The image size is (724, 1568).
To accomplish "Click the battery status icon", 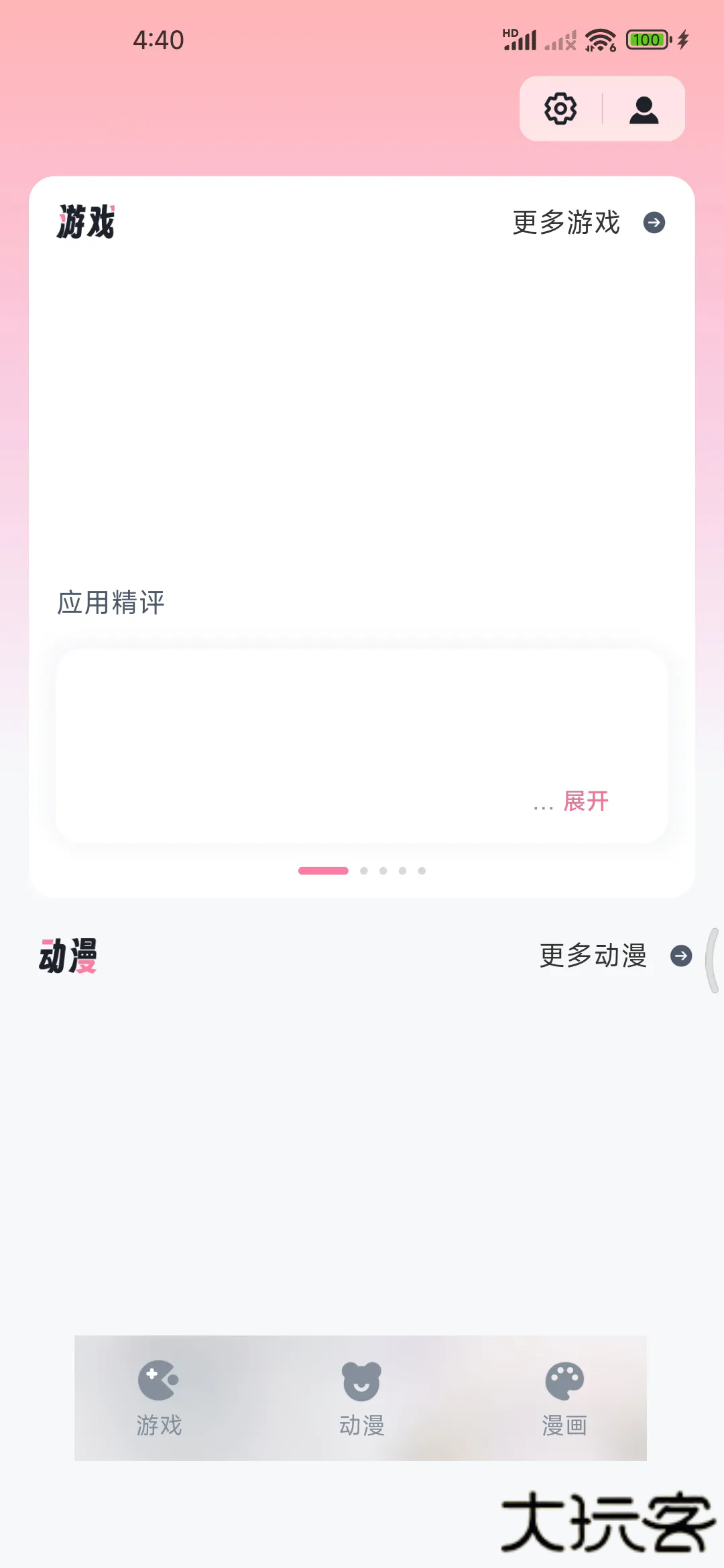I will (x=648, y=39).
